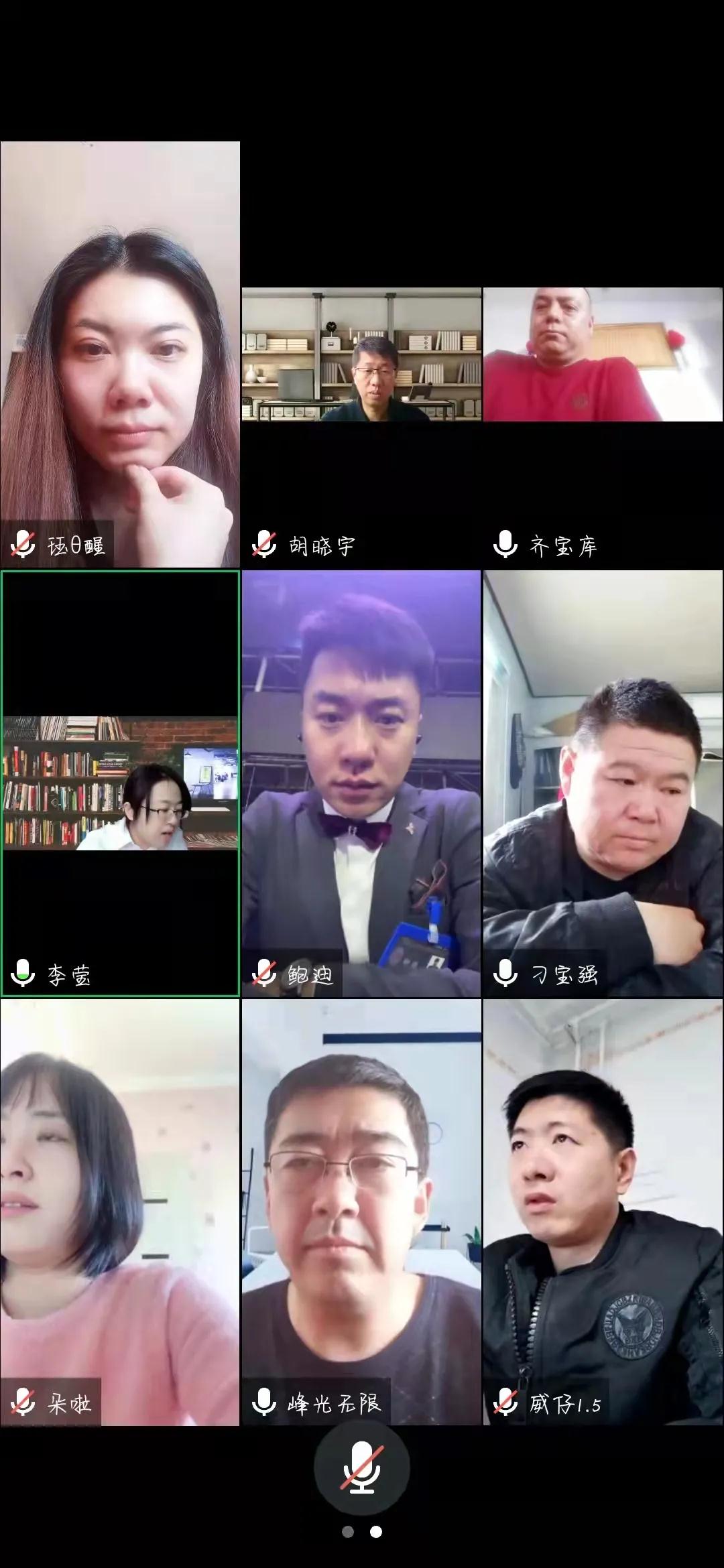Open 威仔1.5's video tile
This screenshot has height=1568, width=724.
pos(603,1213)
